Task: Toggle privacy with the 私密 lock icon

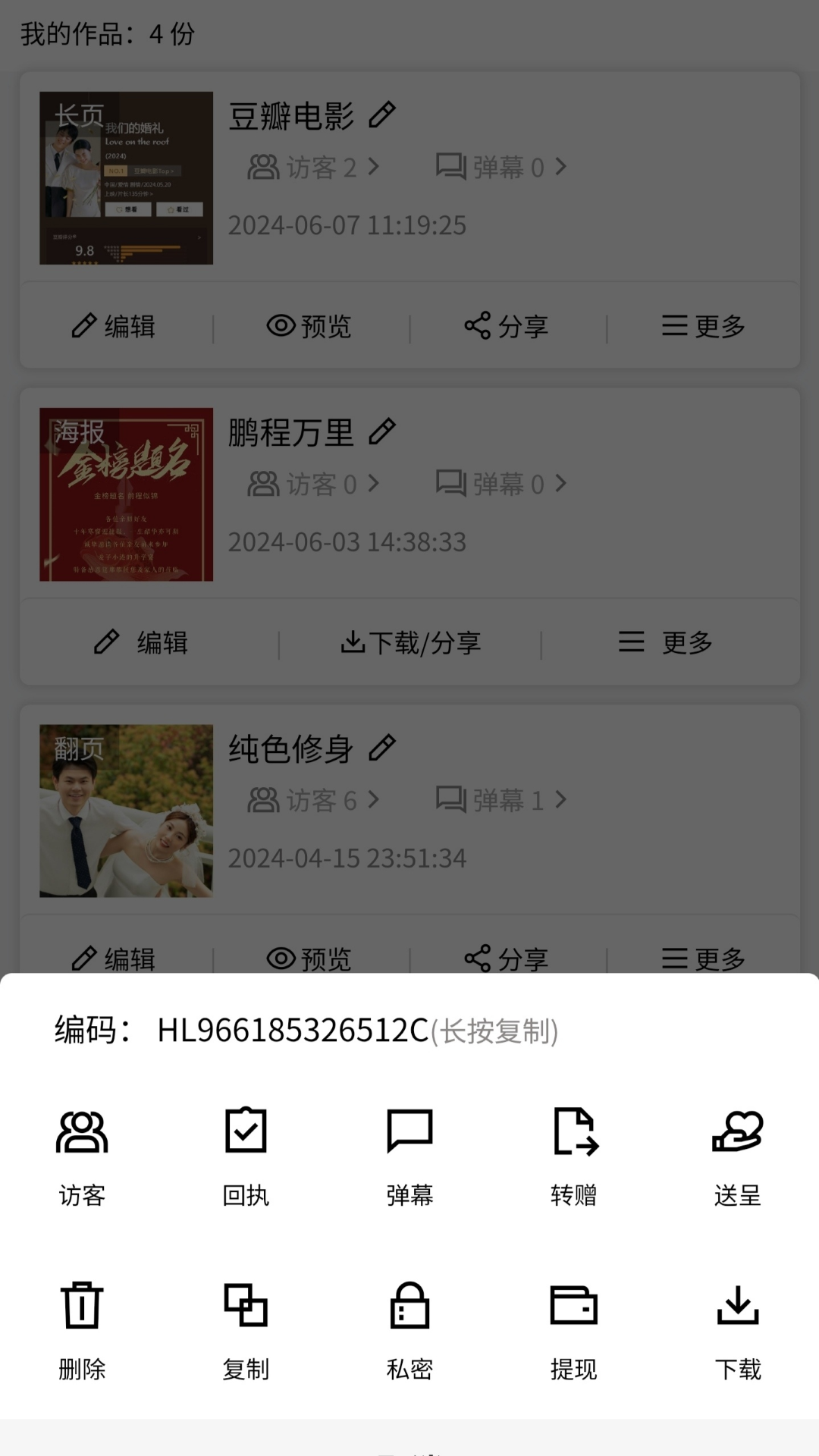Action: click(x=409, y=1323)
